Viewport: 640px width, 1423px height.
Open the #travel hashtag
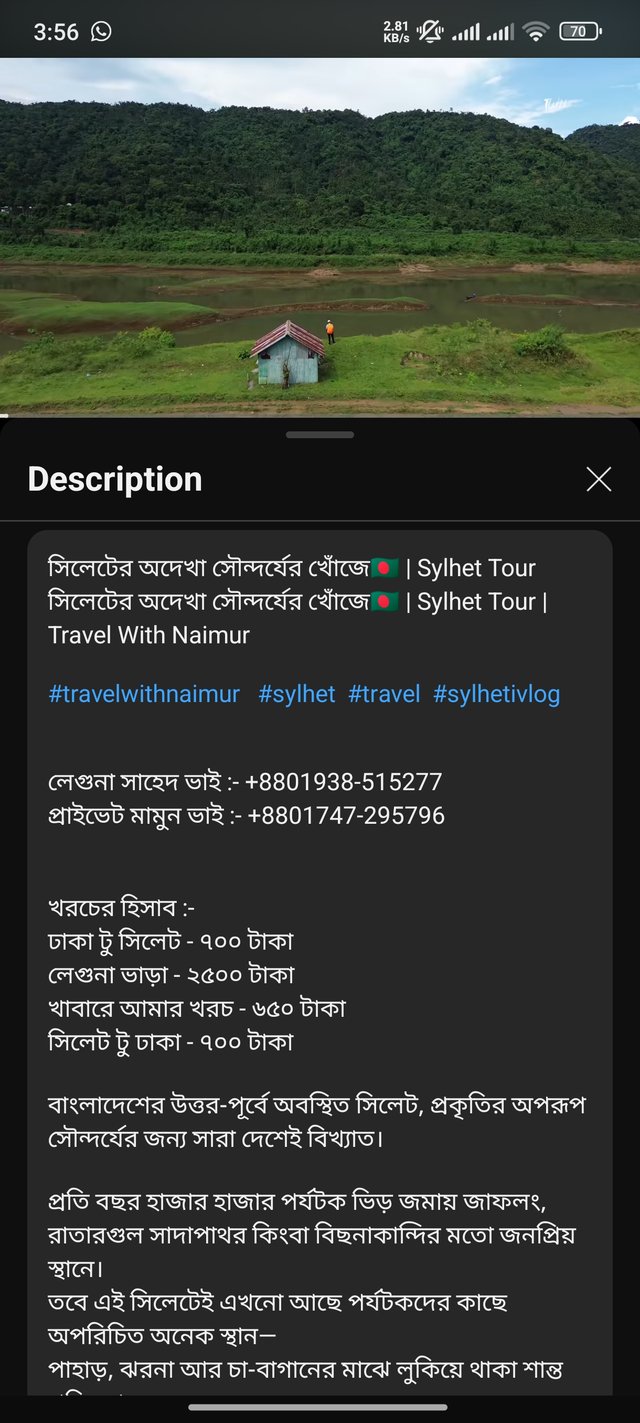coord(384,694)
